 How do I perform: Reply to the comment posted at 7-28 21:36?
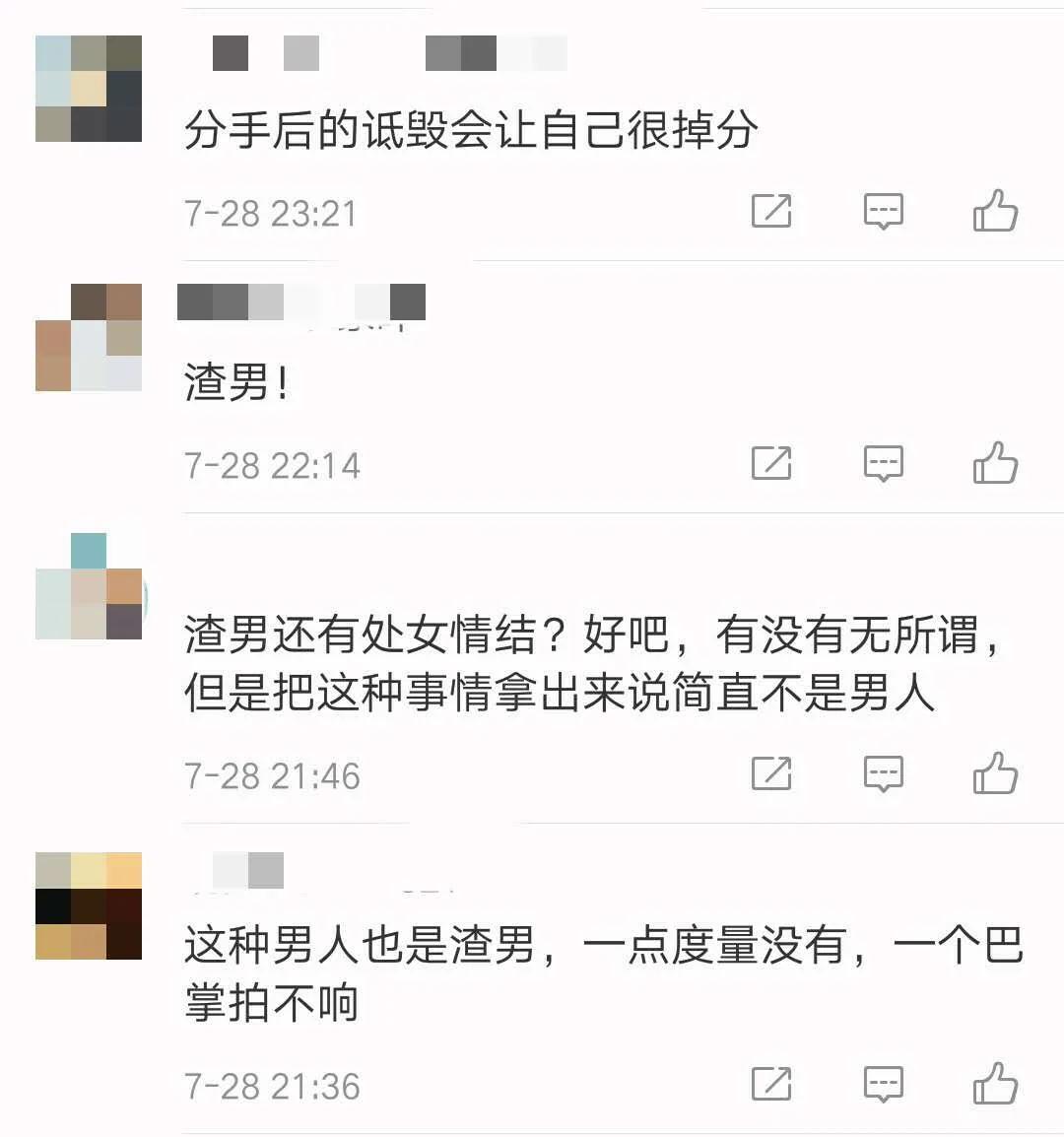pos(883,1084)
